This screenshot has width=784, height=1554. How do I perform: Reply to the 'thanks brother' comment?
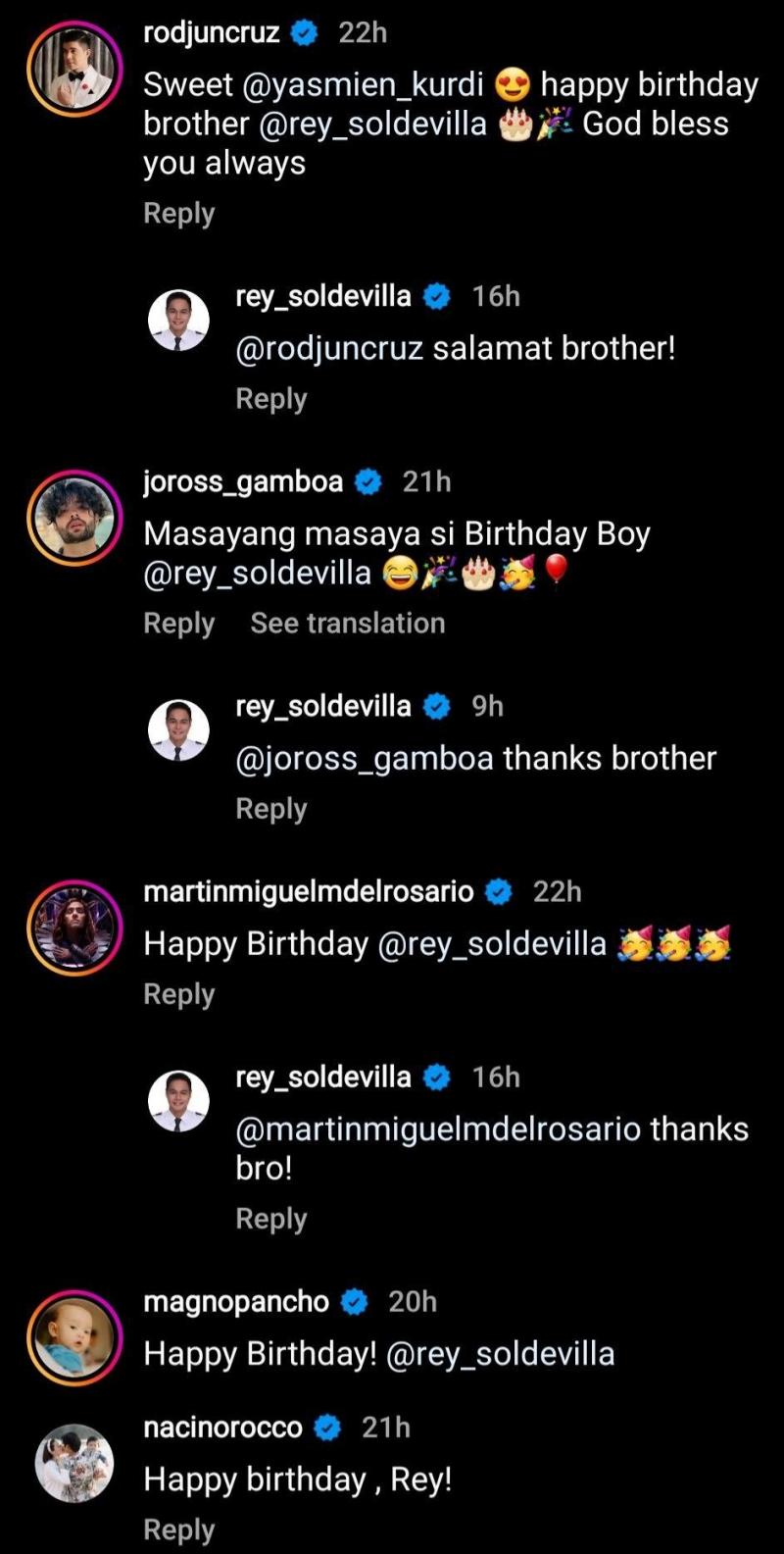(270, 809)
